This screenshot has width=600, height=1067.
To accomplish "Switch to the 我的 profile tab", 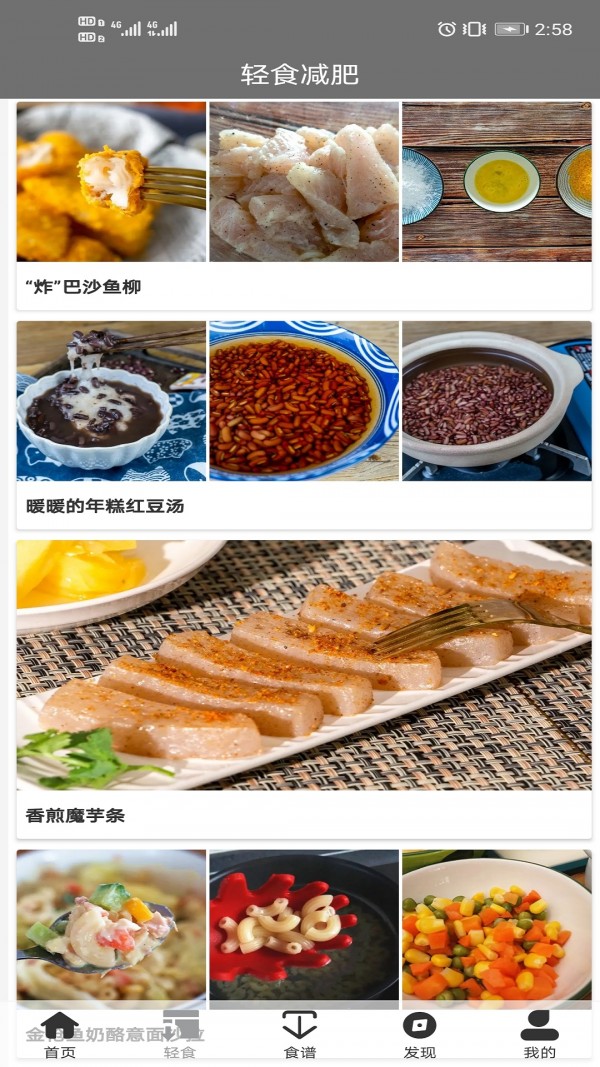I will [539, 1035].
